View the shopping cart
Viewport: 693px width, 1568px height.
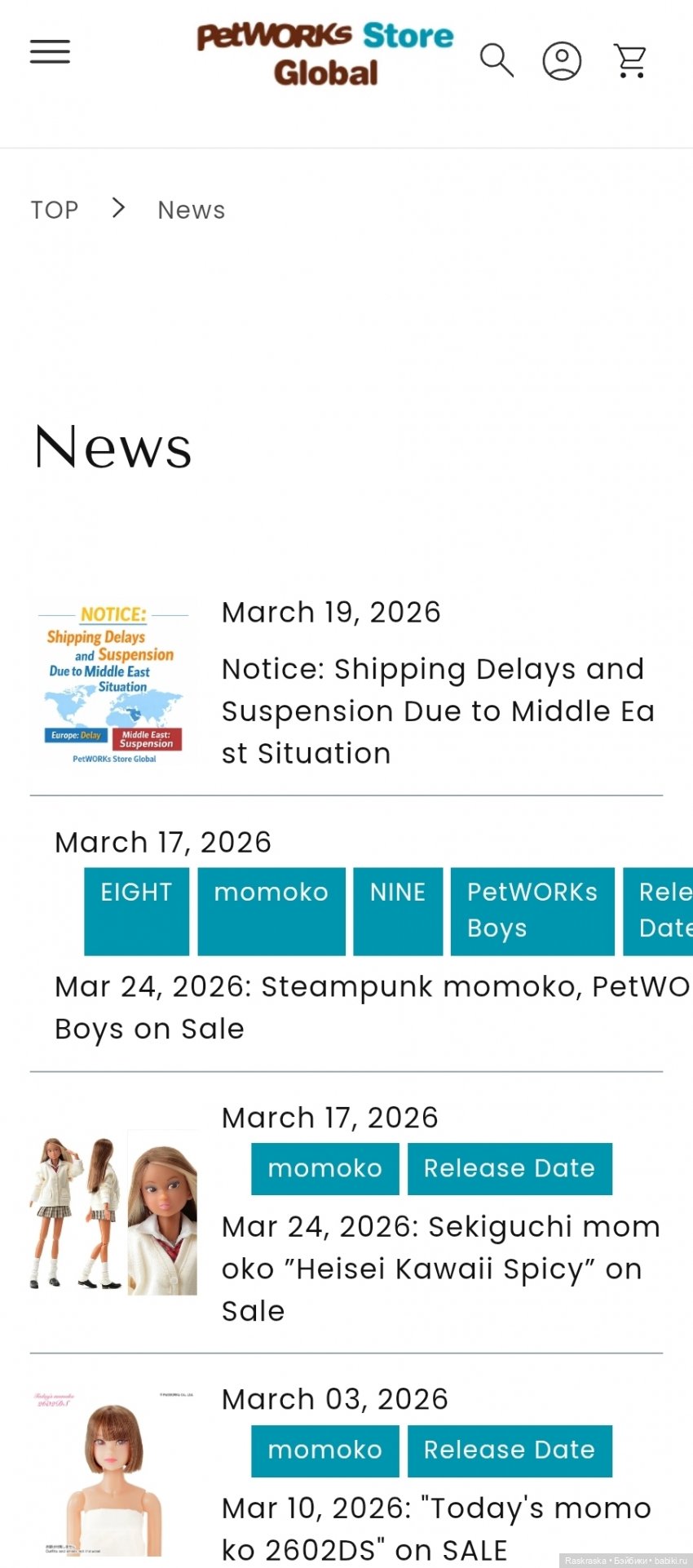click(630, 61)
